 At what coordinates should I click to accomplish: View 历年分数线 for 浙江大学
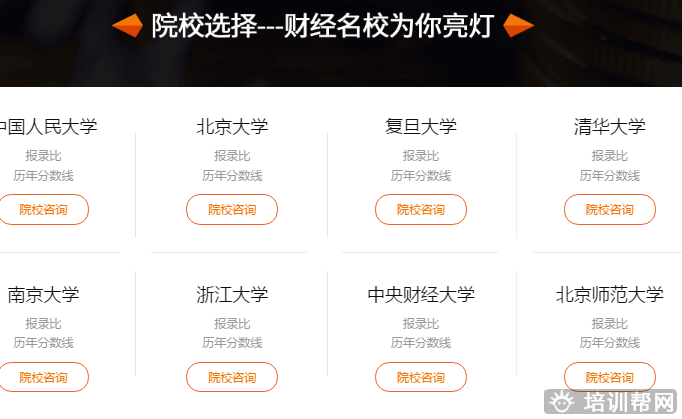click(232, 343)
